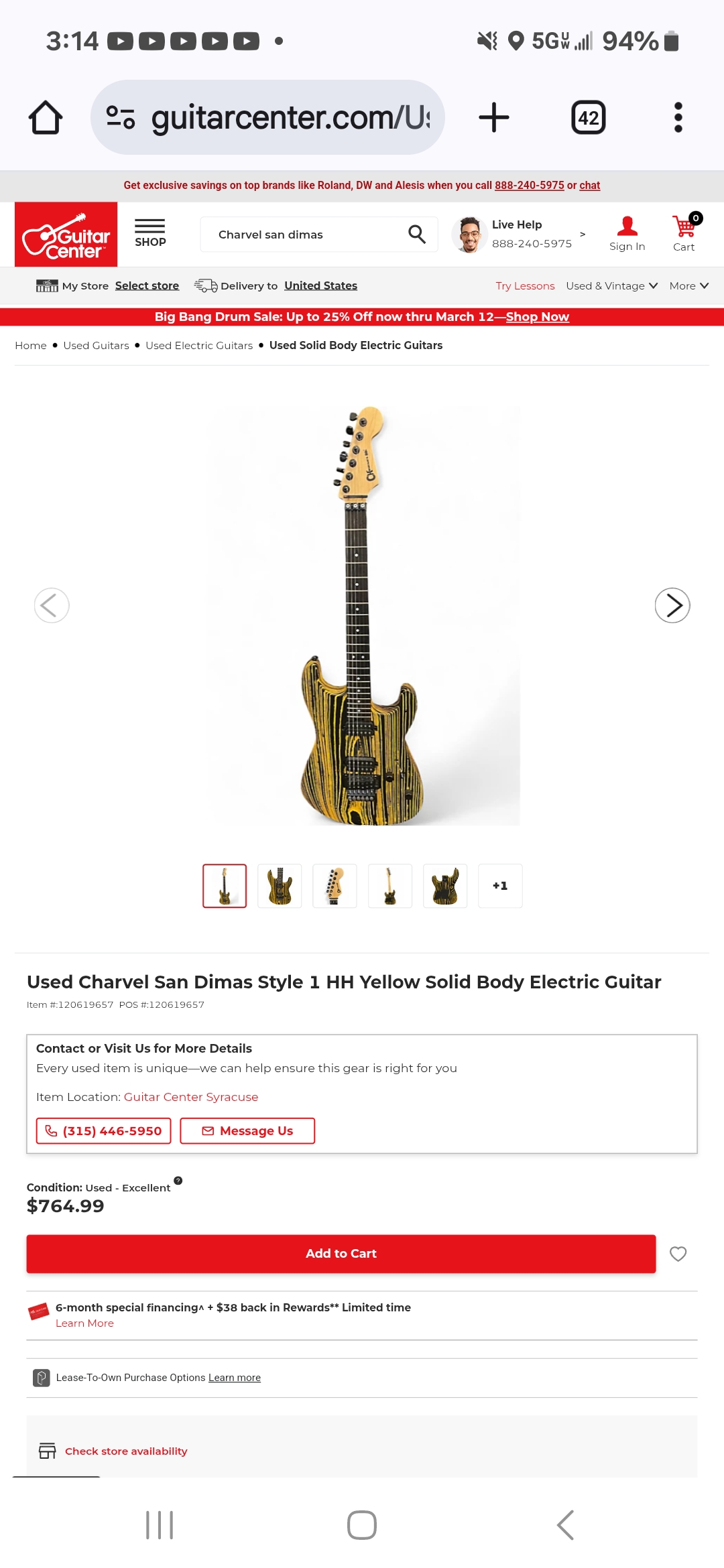Open the tab switcher showing 42 tabs
The image size is (724, 1568).
588,118
